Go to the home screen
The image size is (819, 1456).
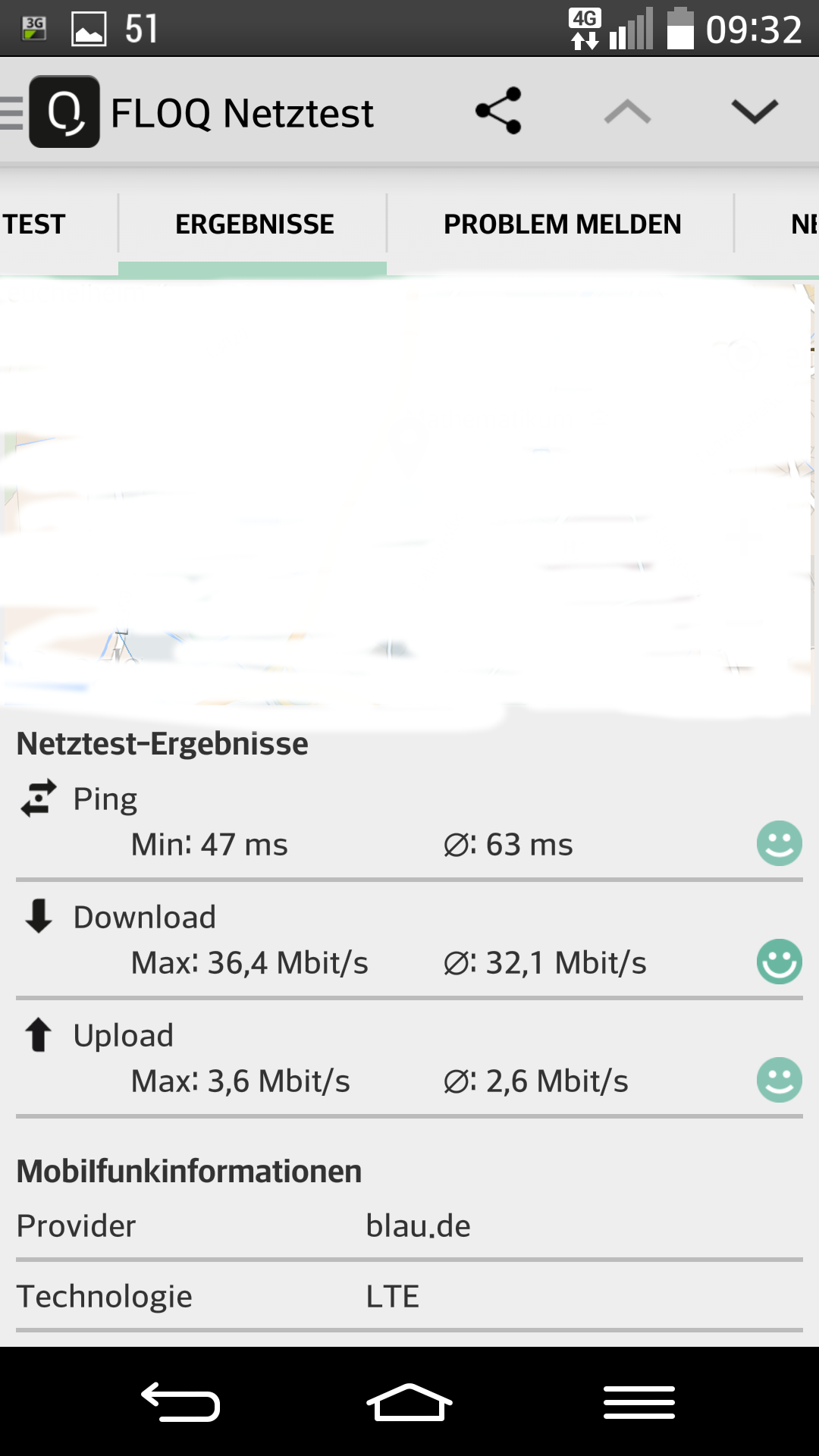tap(409, 1401)
